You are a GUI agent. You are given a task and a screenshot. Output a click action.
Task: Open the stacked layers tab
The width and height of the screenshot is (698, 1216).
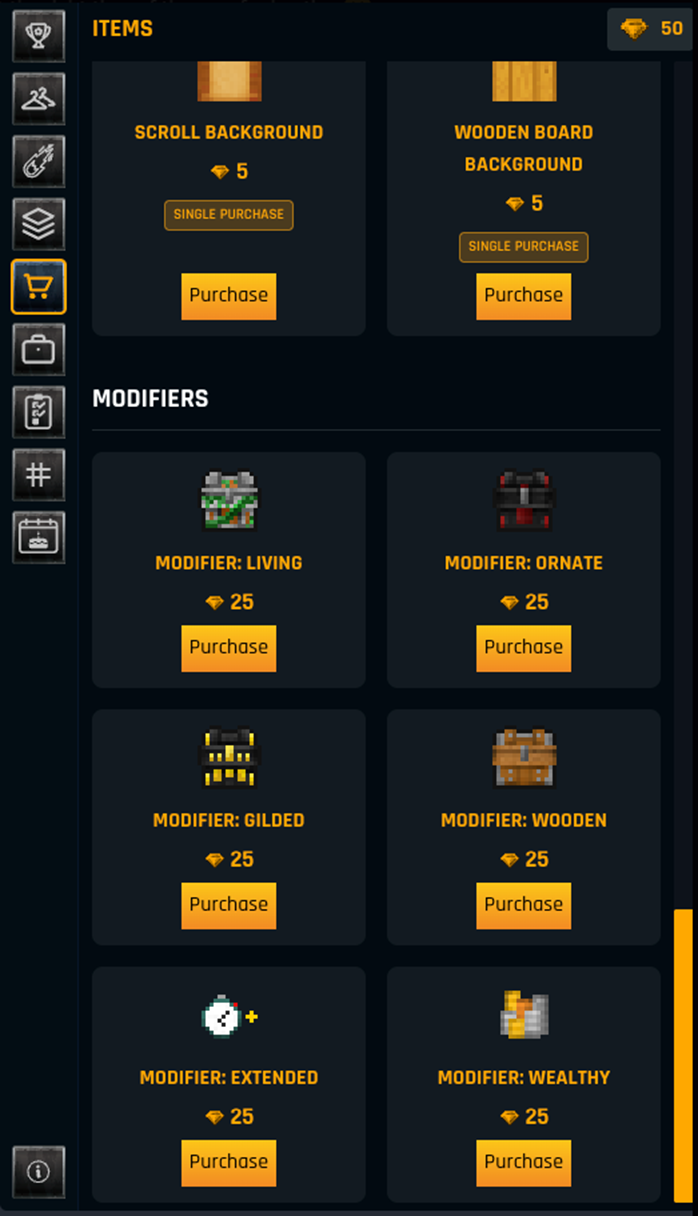(38, 224)
